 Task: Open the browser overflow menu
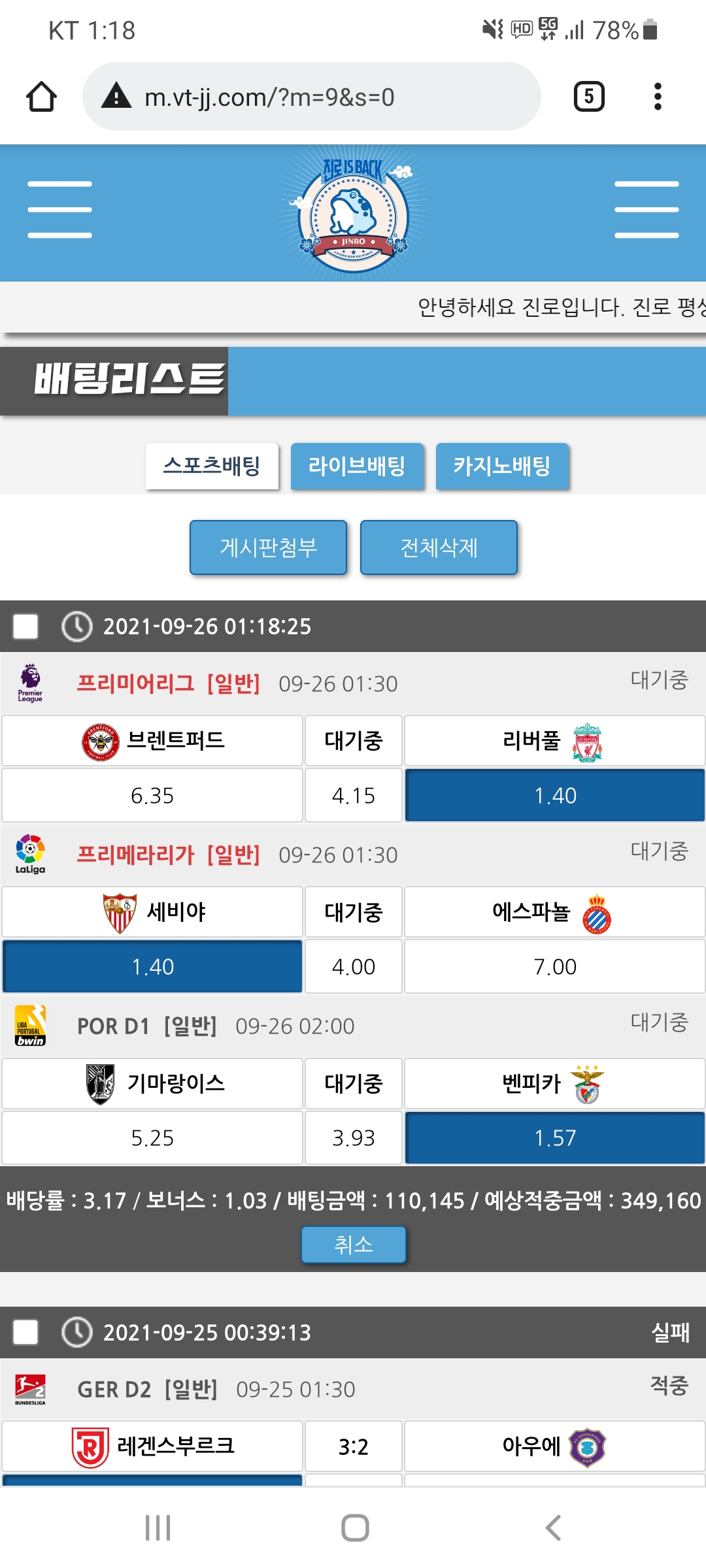coord(658,97)
